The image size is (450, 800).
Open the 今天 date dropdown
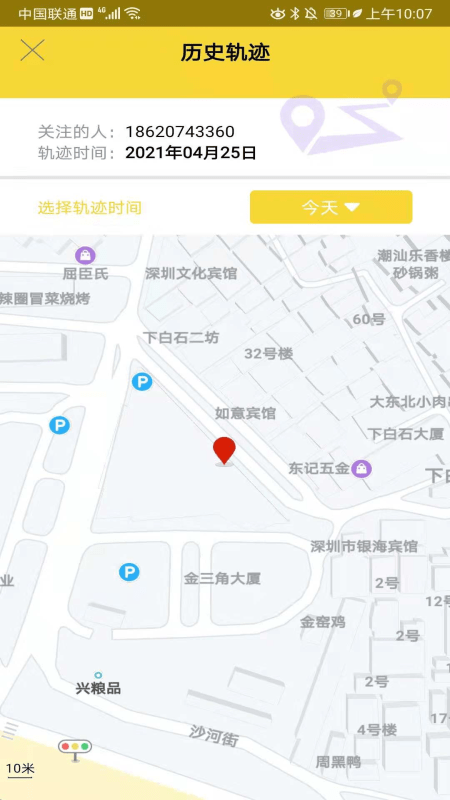point(331,207)
